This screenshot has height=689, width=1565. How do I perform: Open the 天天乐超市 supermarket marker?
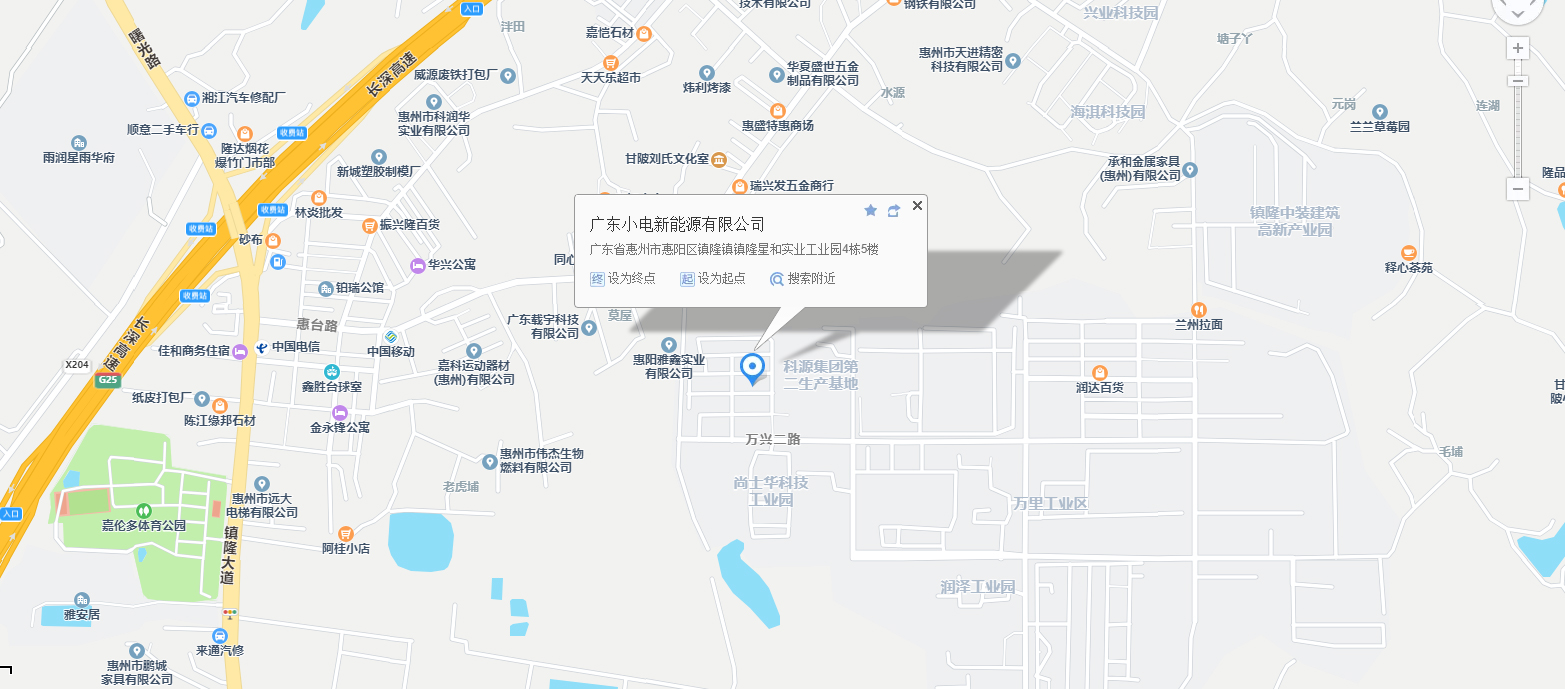click(610, 62)
